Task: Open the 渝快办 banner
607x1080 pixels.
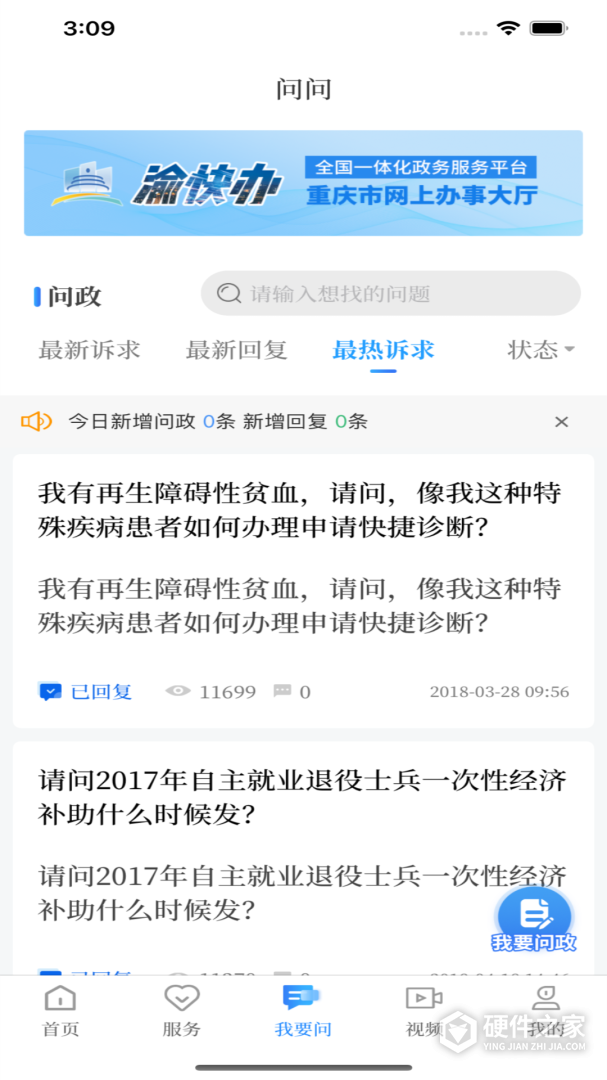Action: tap(303, 183)
